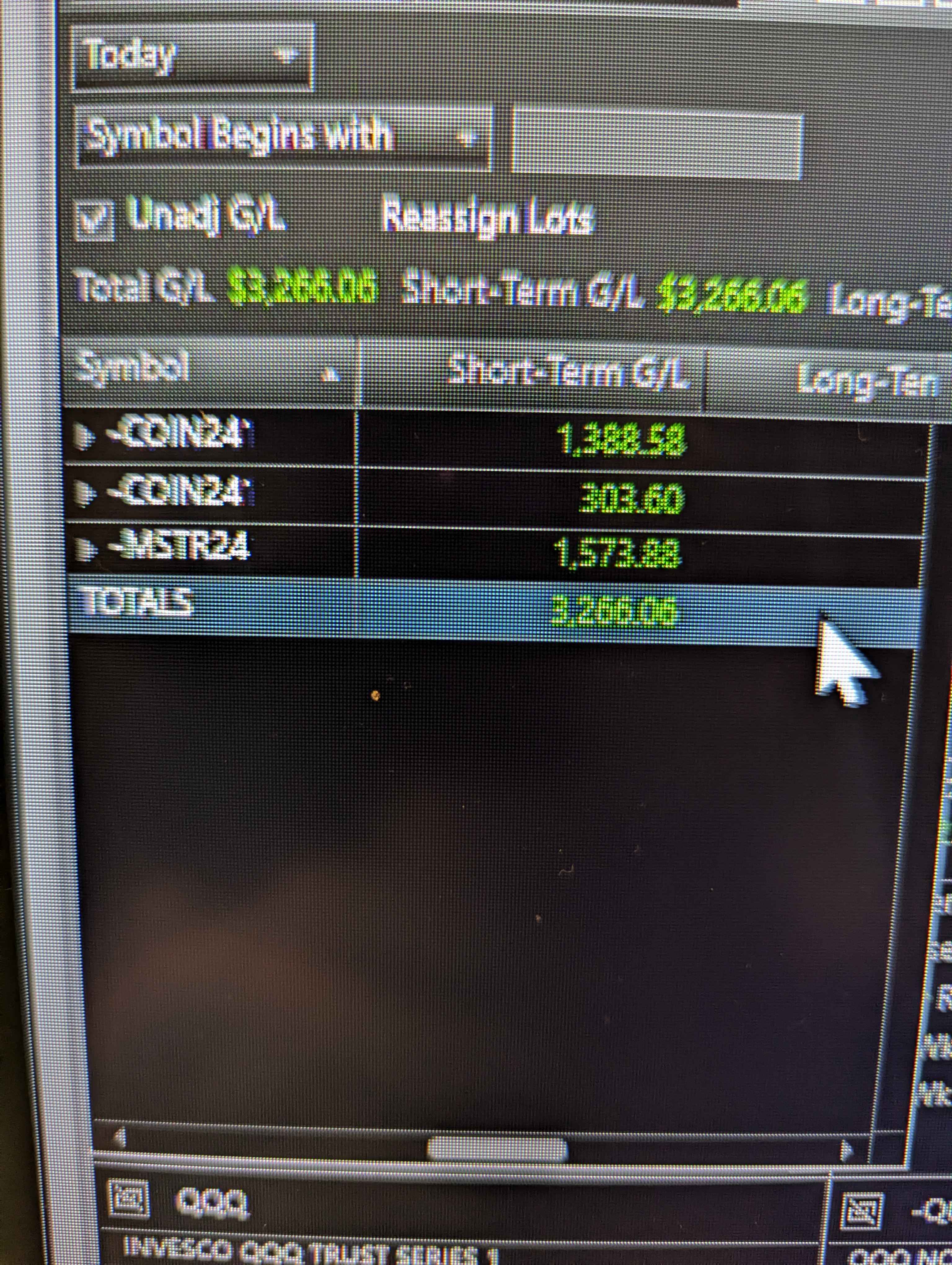Click the horizontal scrollbar left arrow

coord(119,1137)
